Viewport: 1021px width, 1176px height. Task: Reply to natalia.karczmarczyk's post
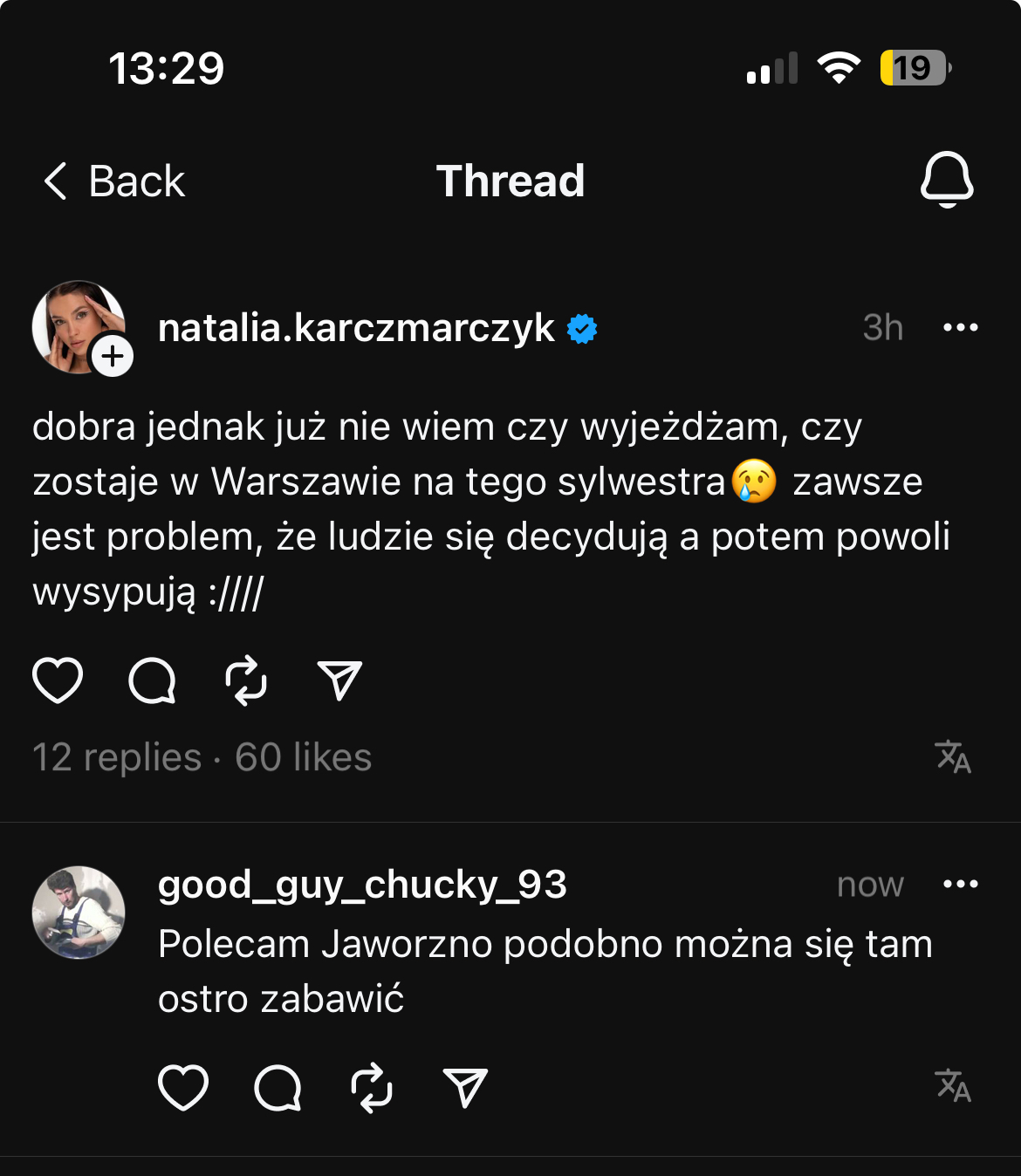[152, 680]
